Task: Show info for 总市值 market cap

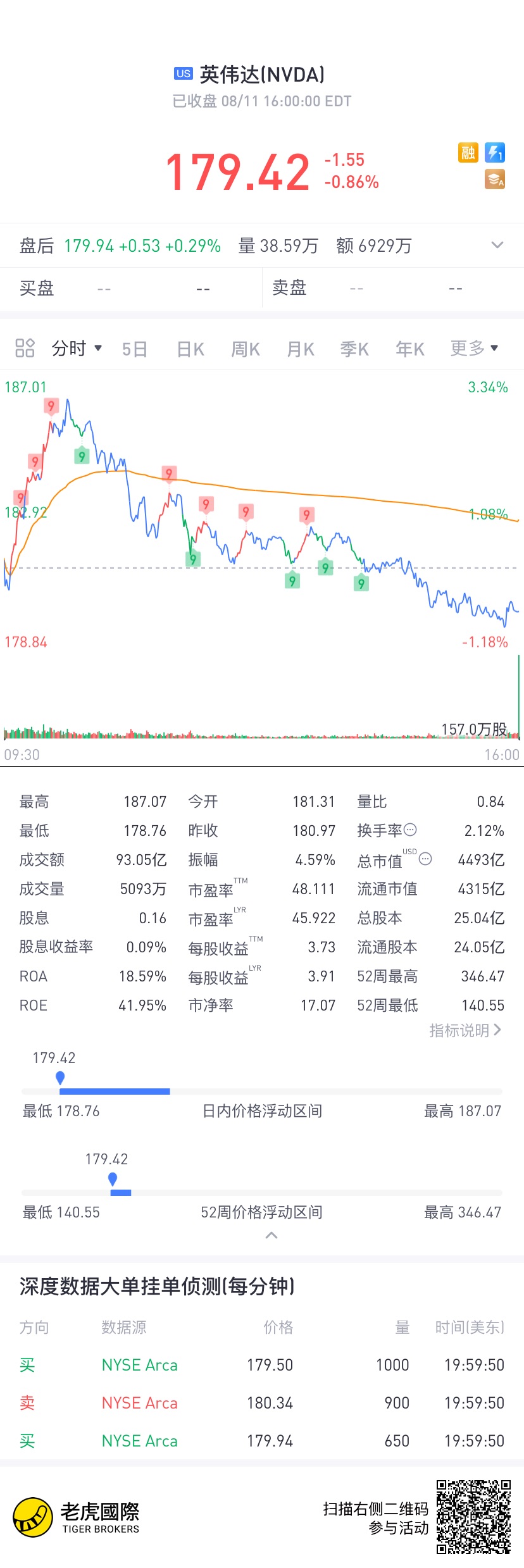Action: pos(426,859)
